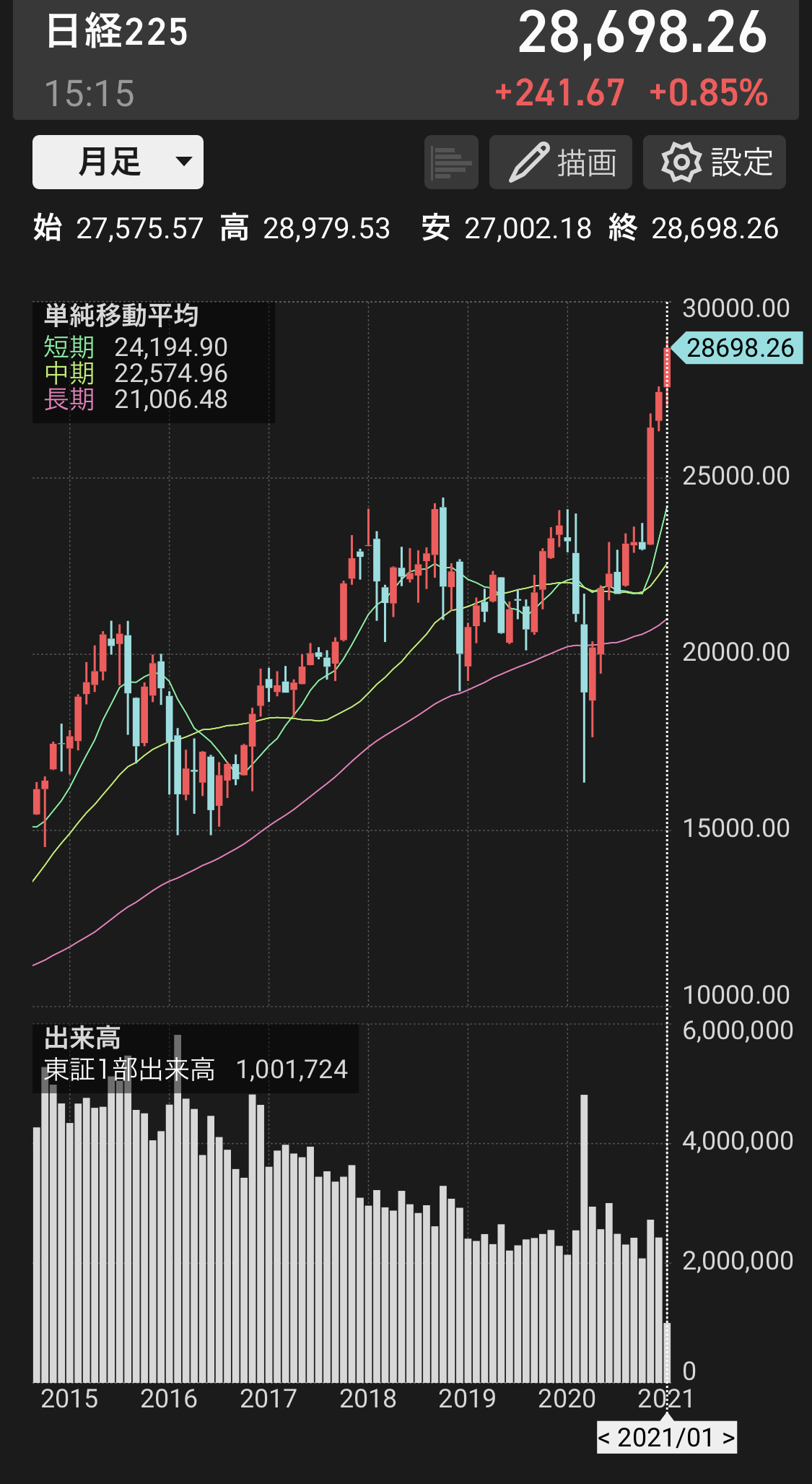
Task: Open the 描画 drawing tool
Action: coord(561,162)
